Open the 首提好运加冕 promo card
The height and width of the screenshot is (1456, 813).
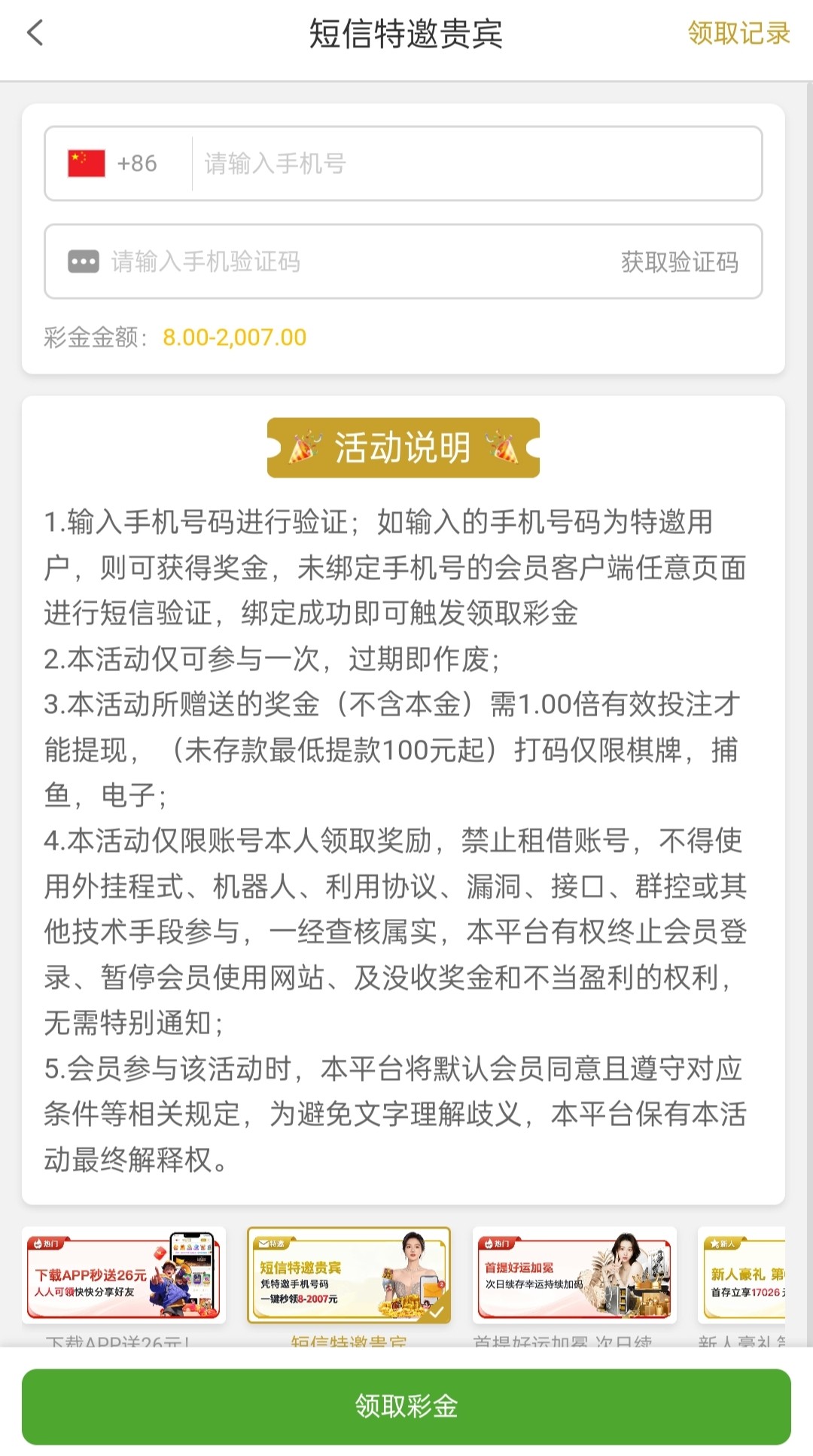tap(574, 1275)
